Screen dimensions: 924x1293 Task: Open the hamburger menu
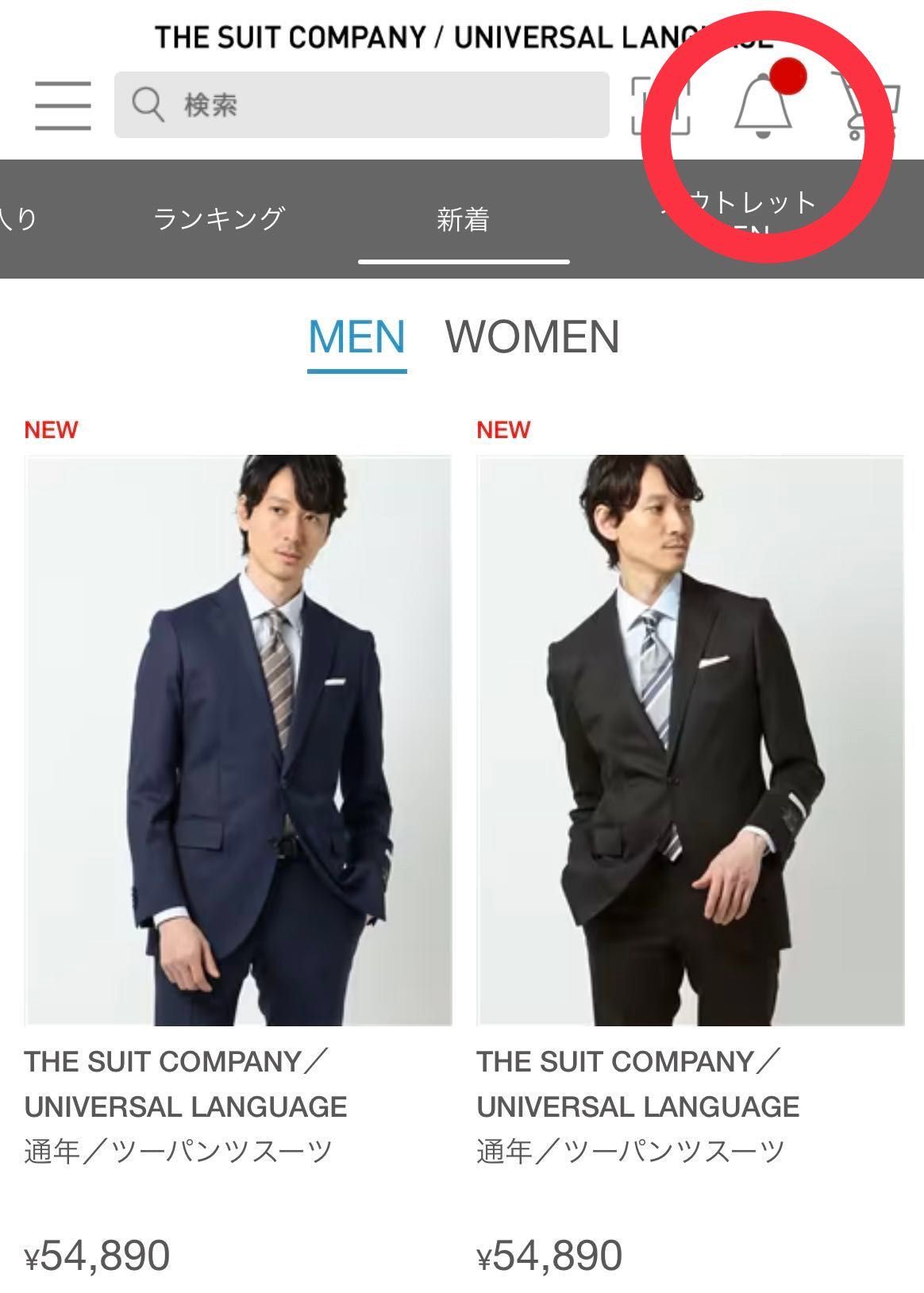point(63,105)
